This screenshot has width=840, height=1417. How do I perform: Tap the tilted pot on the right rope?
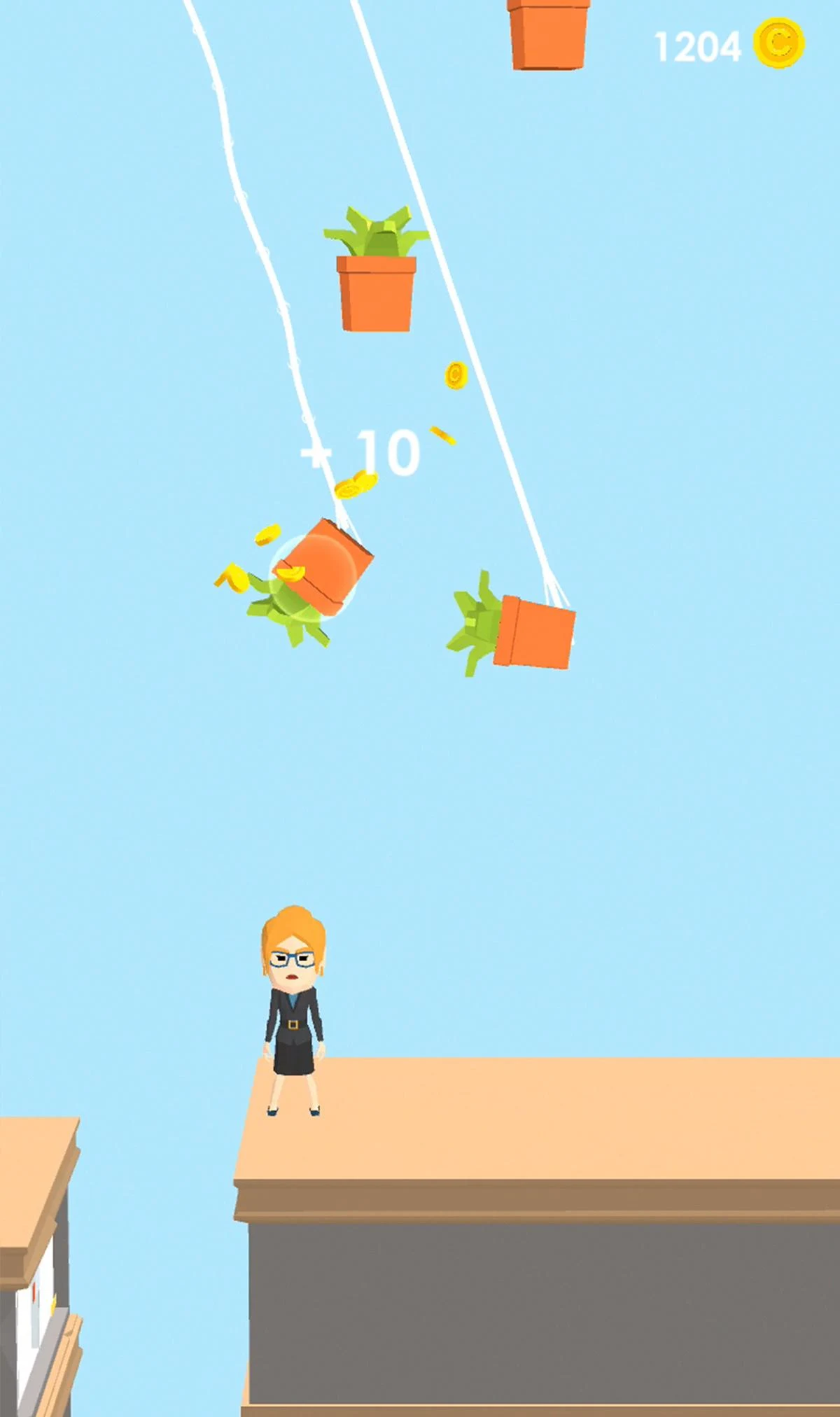(x=512, y=624)
